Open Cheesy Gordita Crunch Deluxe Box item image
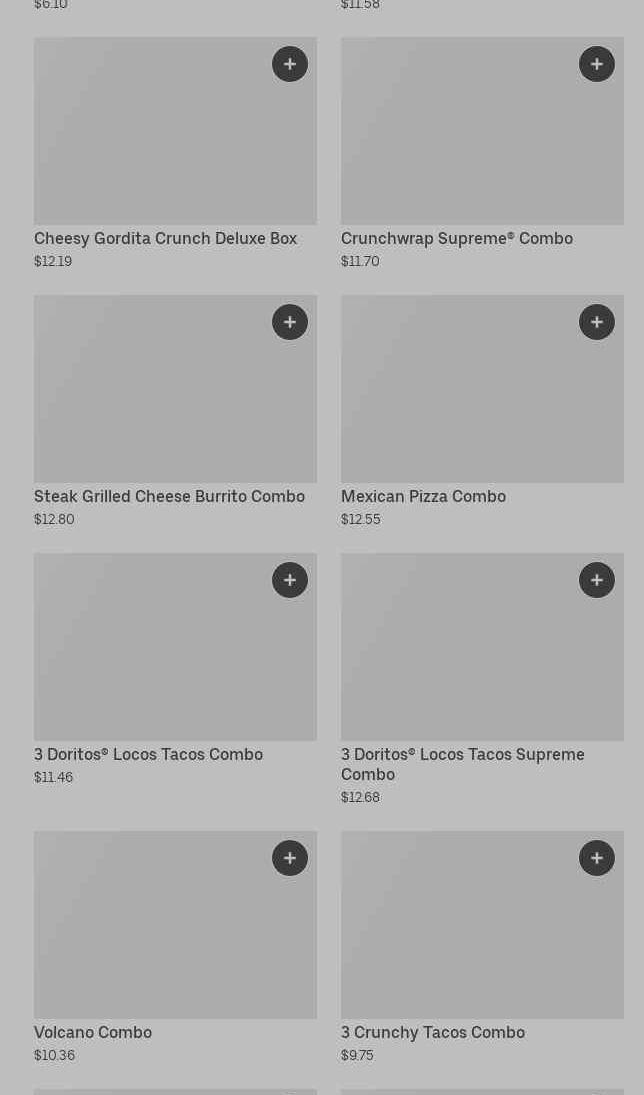This screenshot has width=644, height=1095. (x=175, y=131)
